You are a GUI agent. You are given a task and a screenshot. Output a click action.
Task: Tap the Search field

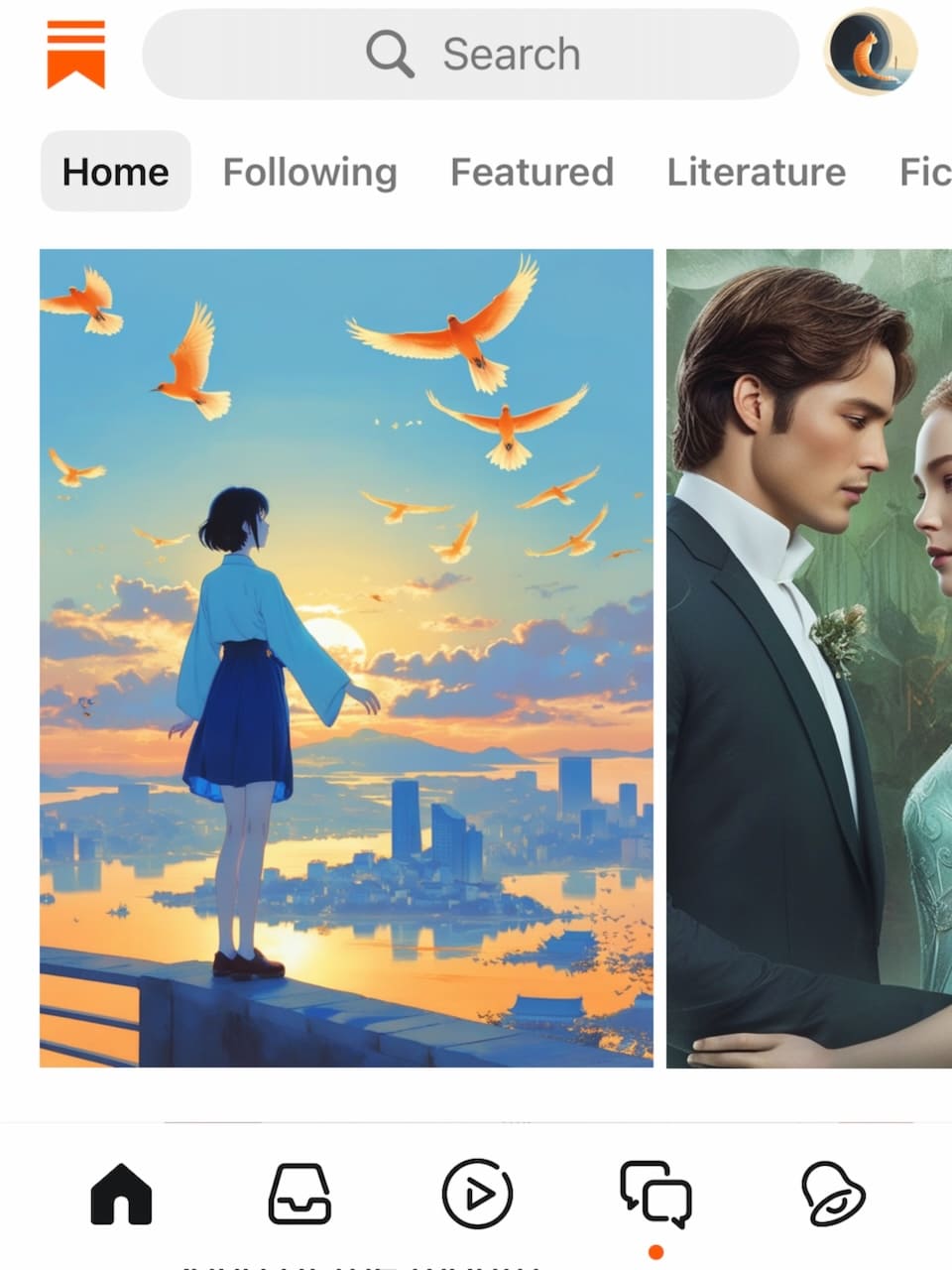(x=471, y=55)
